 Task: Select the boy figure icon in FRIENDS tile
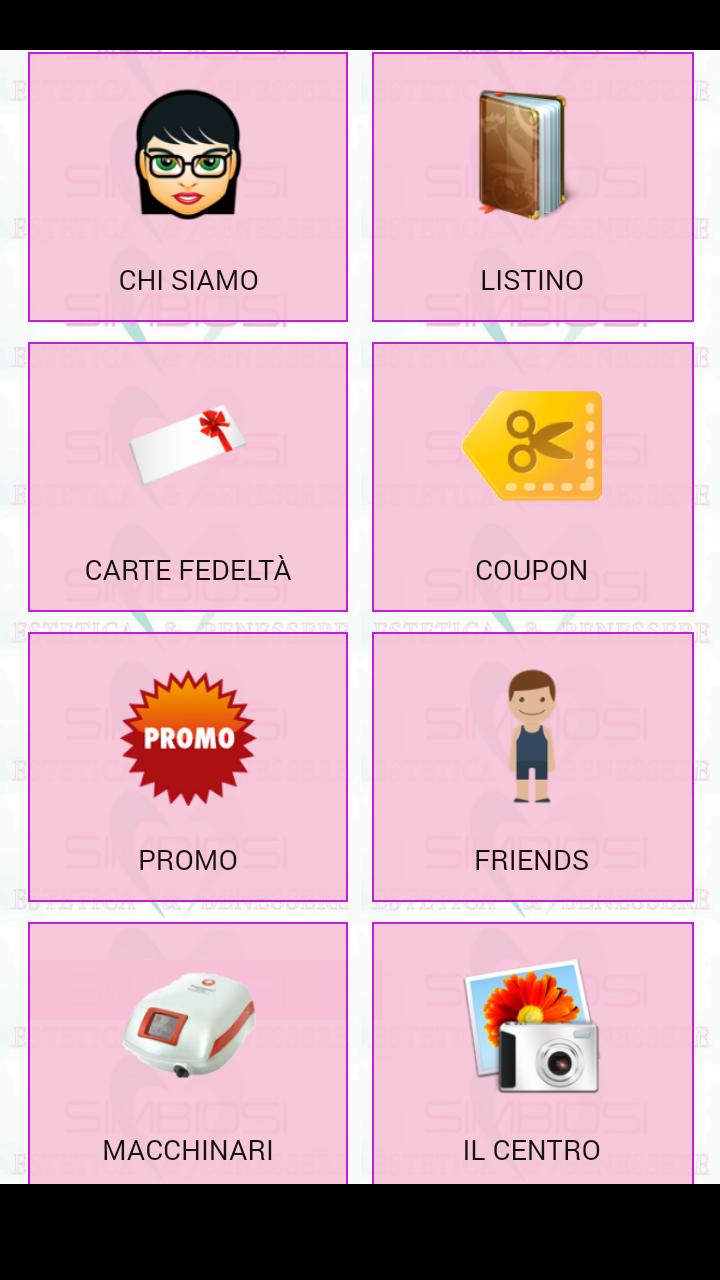(531, 735)
